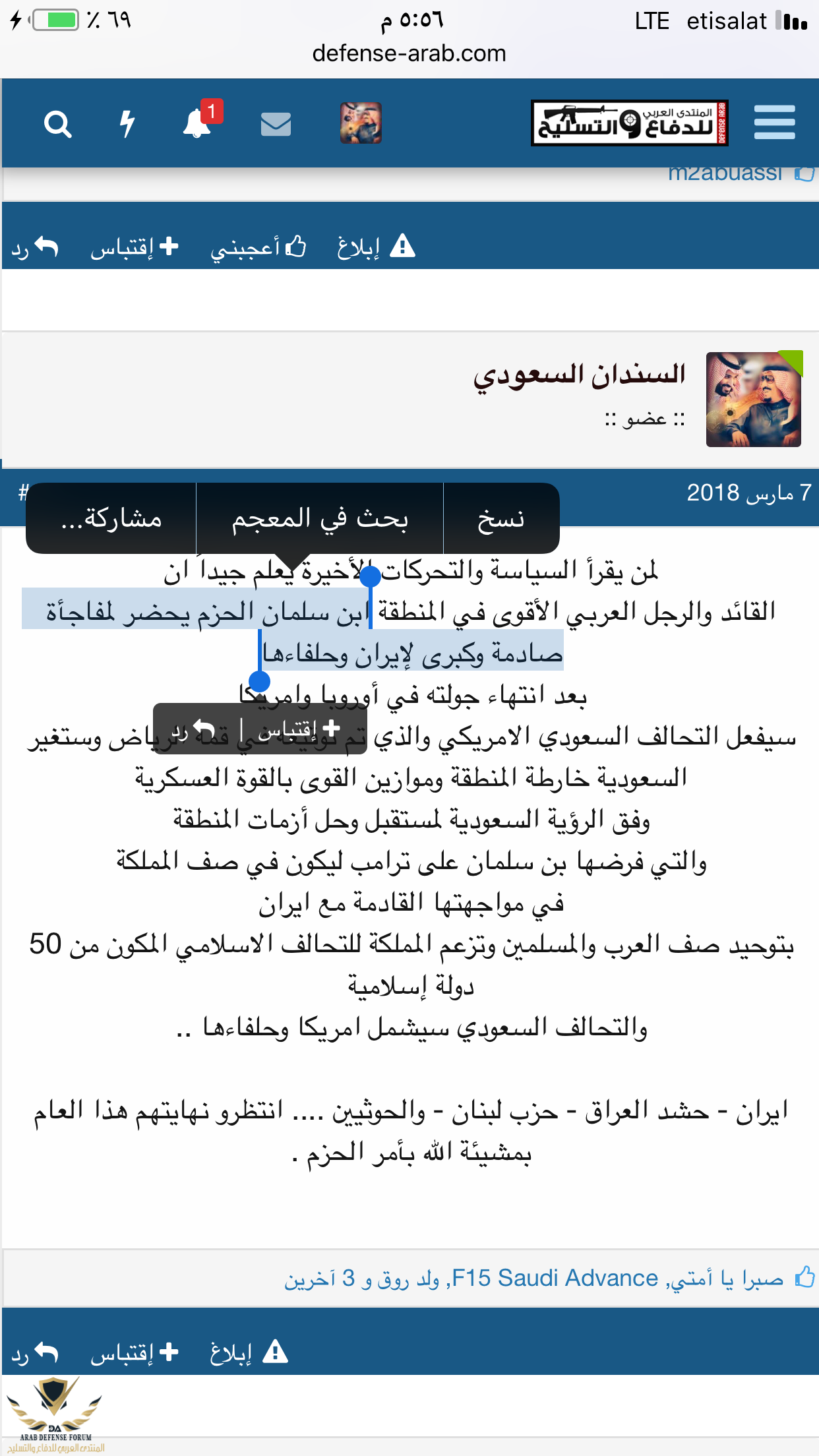The width and height of the screenshot is (819, 1456).
Task: Report the top post with إبلاغ
Action: (x=376, y=247)
